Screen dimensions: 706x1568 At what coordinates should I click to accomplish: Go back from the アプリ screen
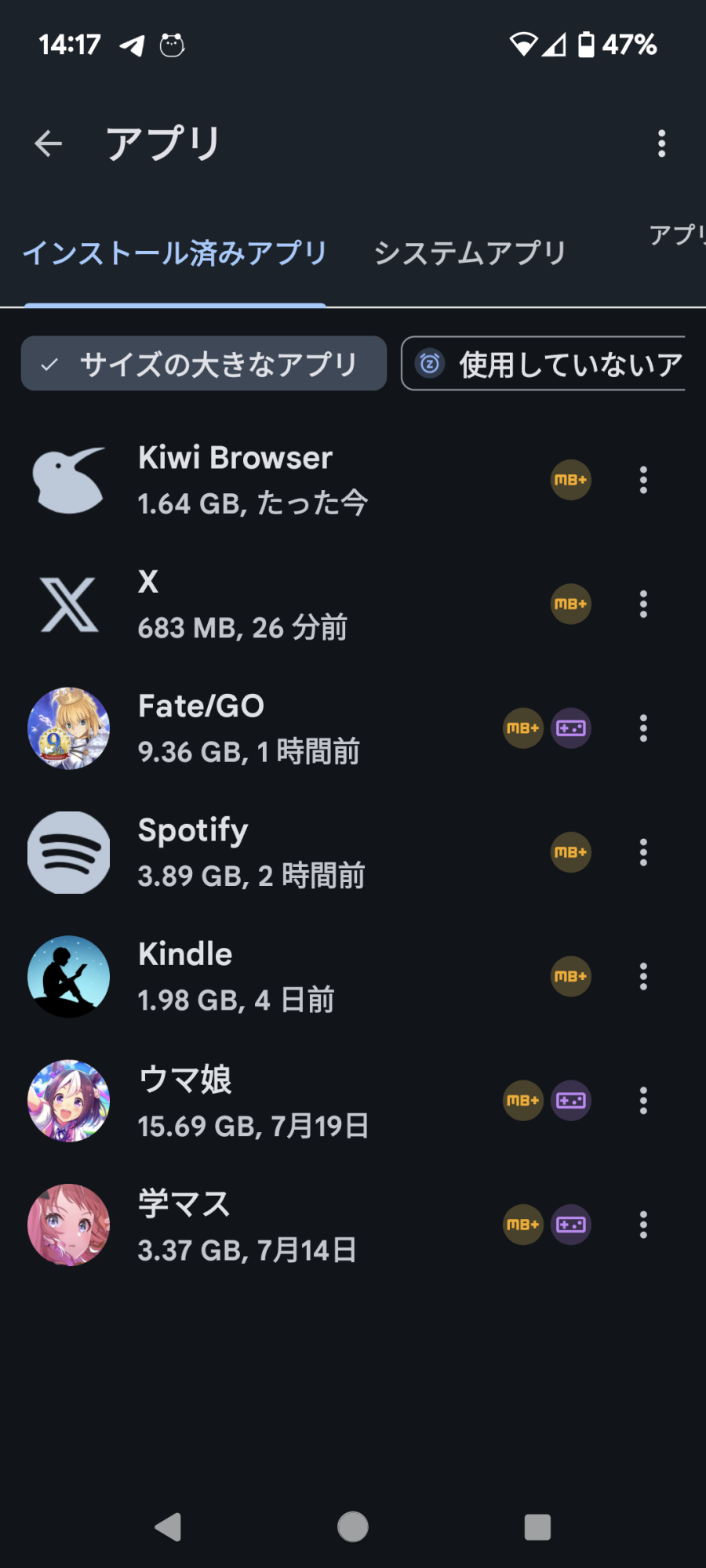click(49, 143)
